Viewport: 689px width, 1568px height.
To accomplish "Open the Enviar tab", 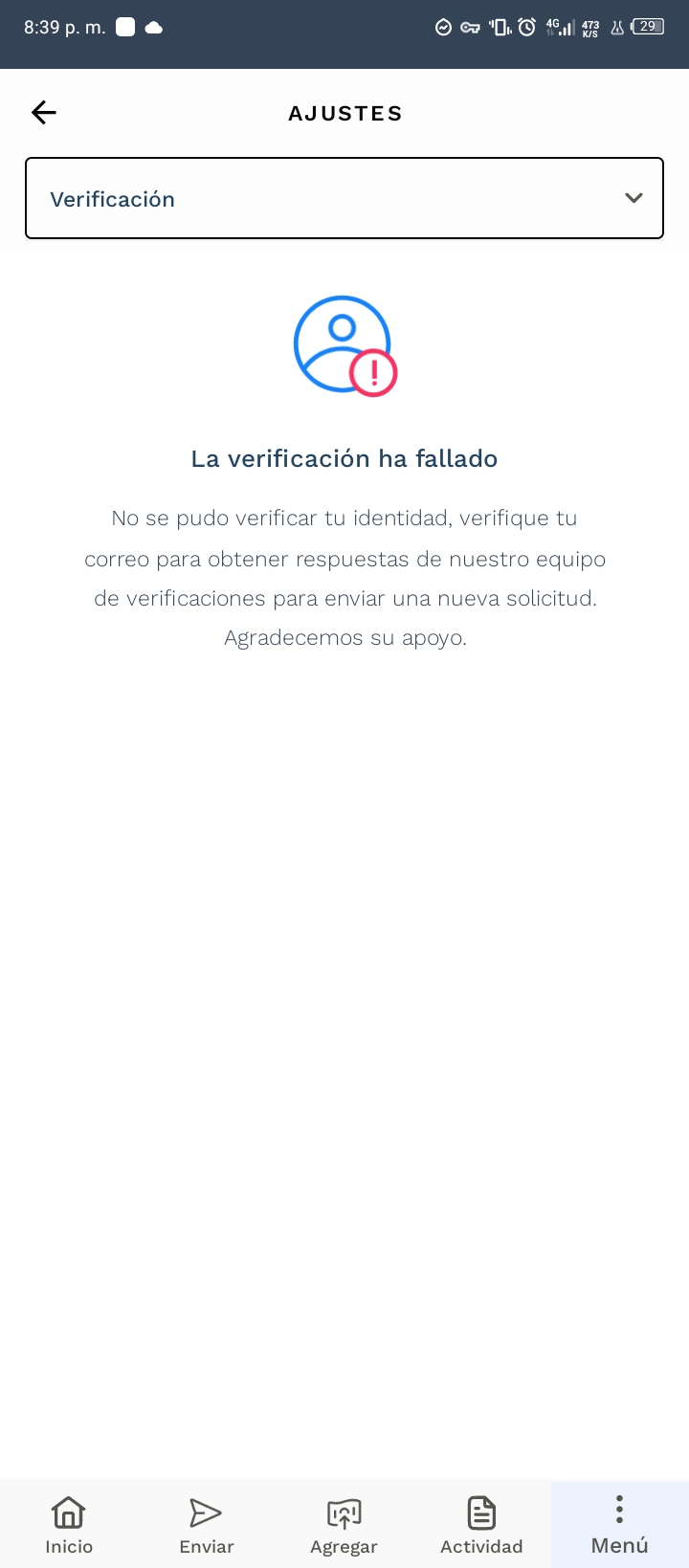I will 207,1525.
